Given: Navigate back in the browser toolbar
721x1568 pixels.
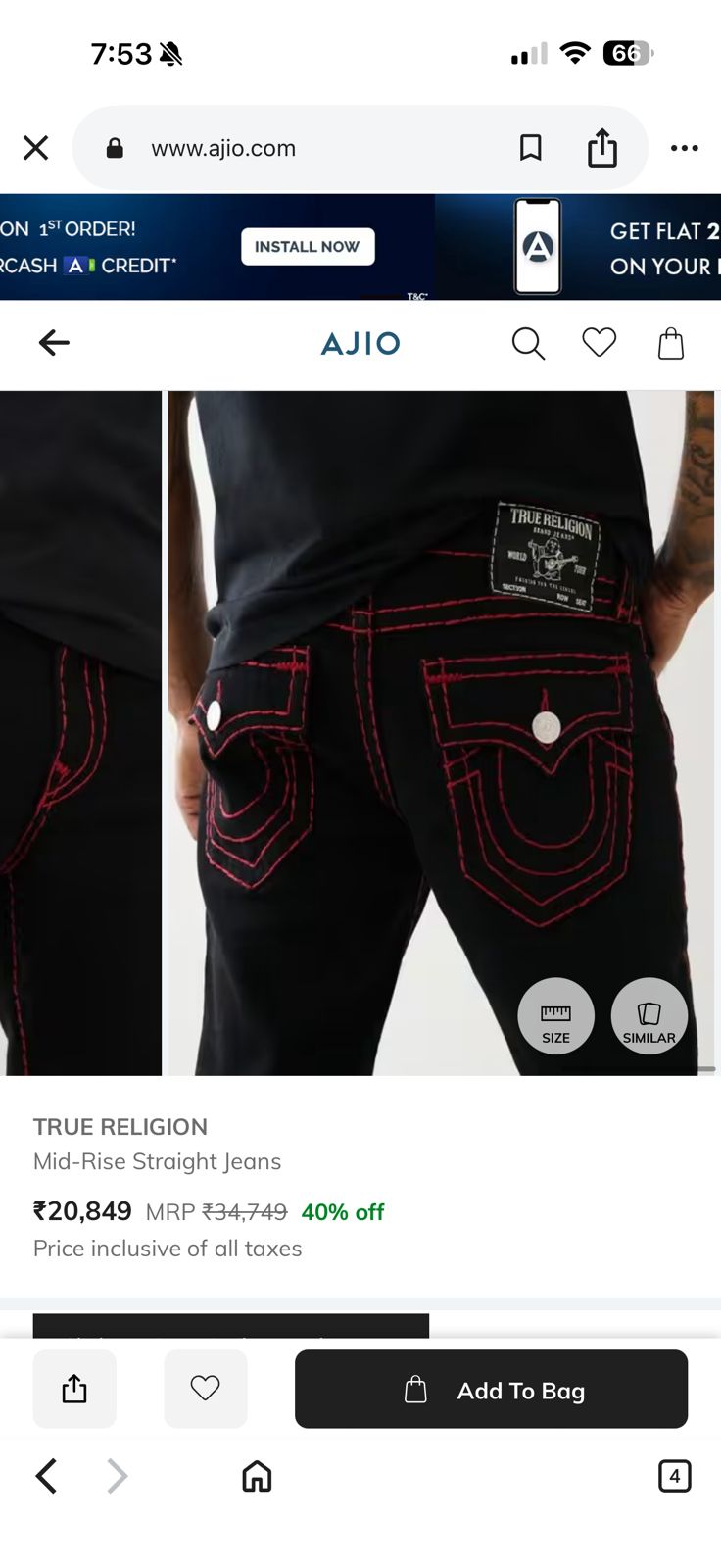Looking at the screenshot, I should pos(46,1476).
